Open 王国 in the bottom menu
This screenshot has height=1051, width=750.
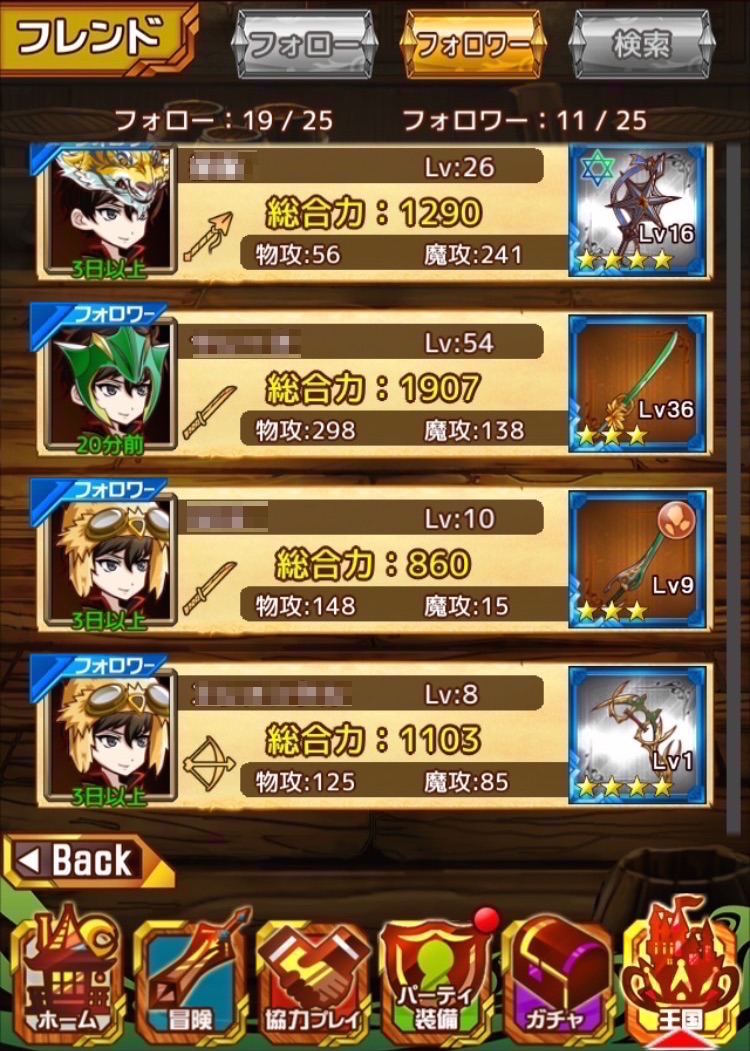681,982
